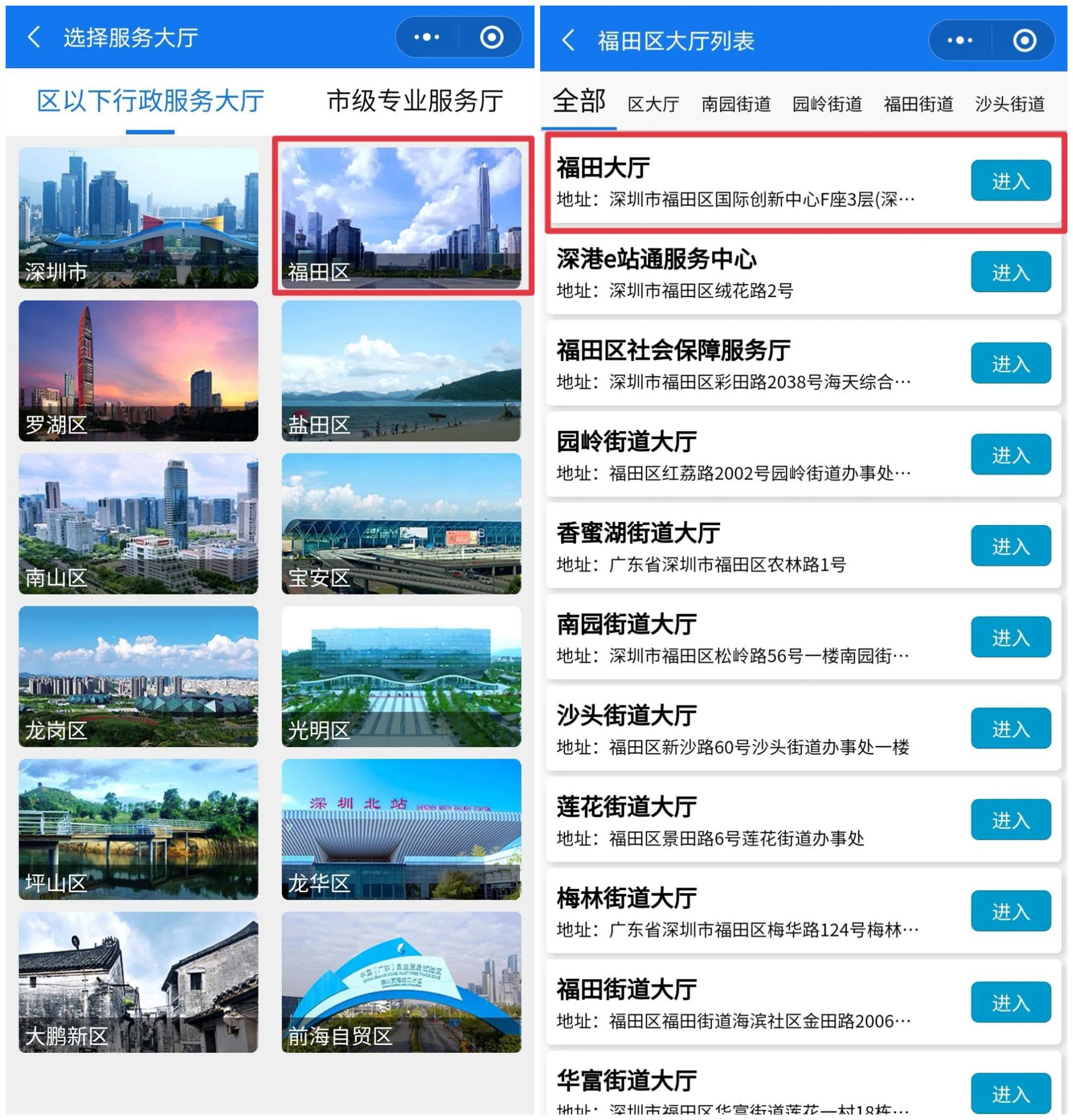This screenshot has height=1120, width=1073.
Task: Switch to the 南园街道 tab
Action: pos(735,104)
